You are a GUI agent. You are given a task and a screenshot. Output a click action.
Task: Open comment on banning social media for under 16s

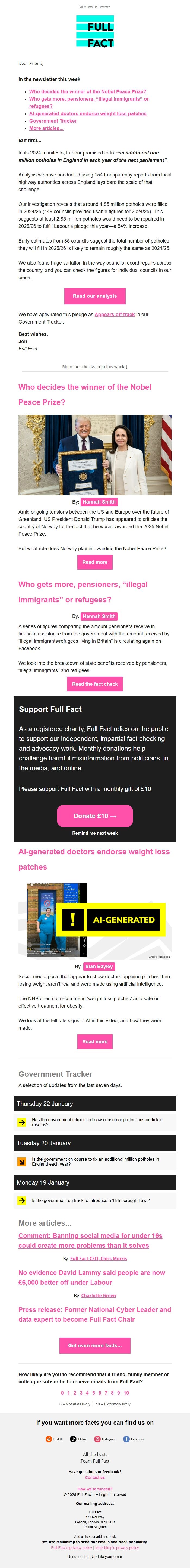(x=90, y=1241)
